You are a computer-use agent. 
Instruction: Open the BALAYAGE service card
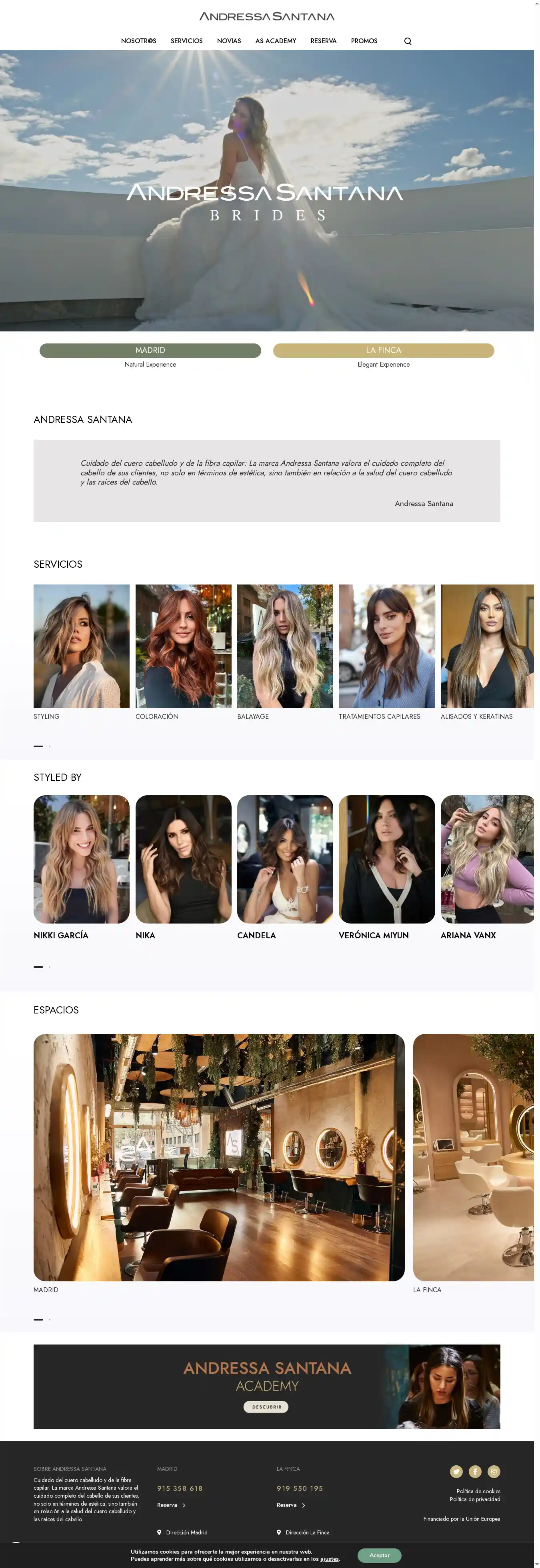pyautogui.click(x=285, y=646)
